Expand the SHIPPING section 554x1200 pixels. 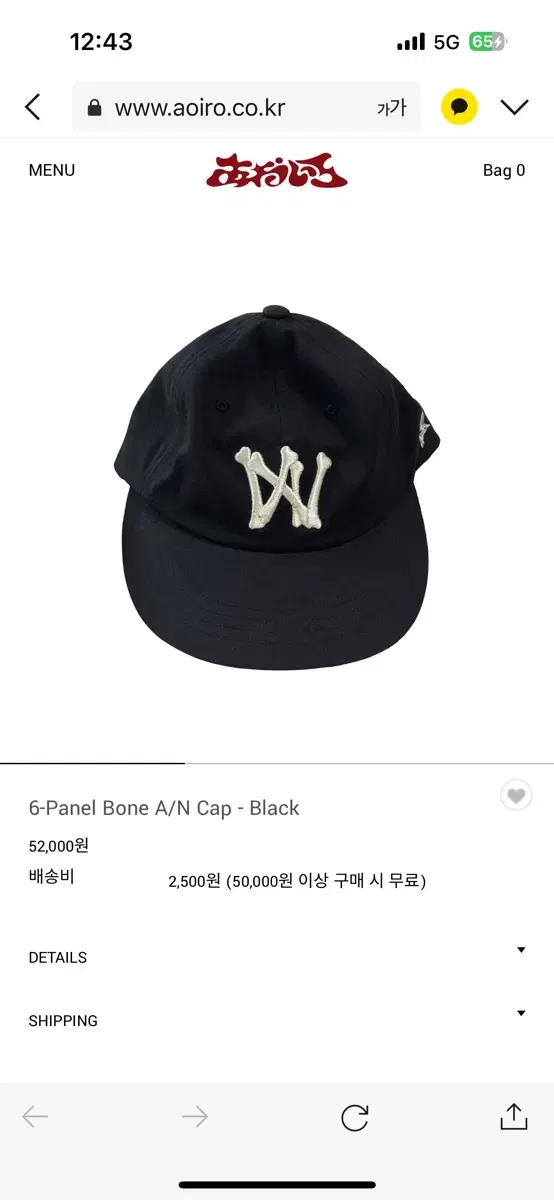[x=277, y=1020]
